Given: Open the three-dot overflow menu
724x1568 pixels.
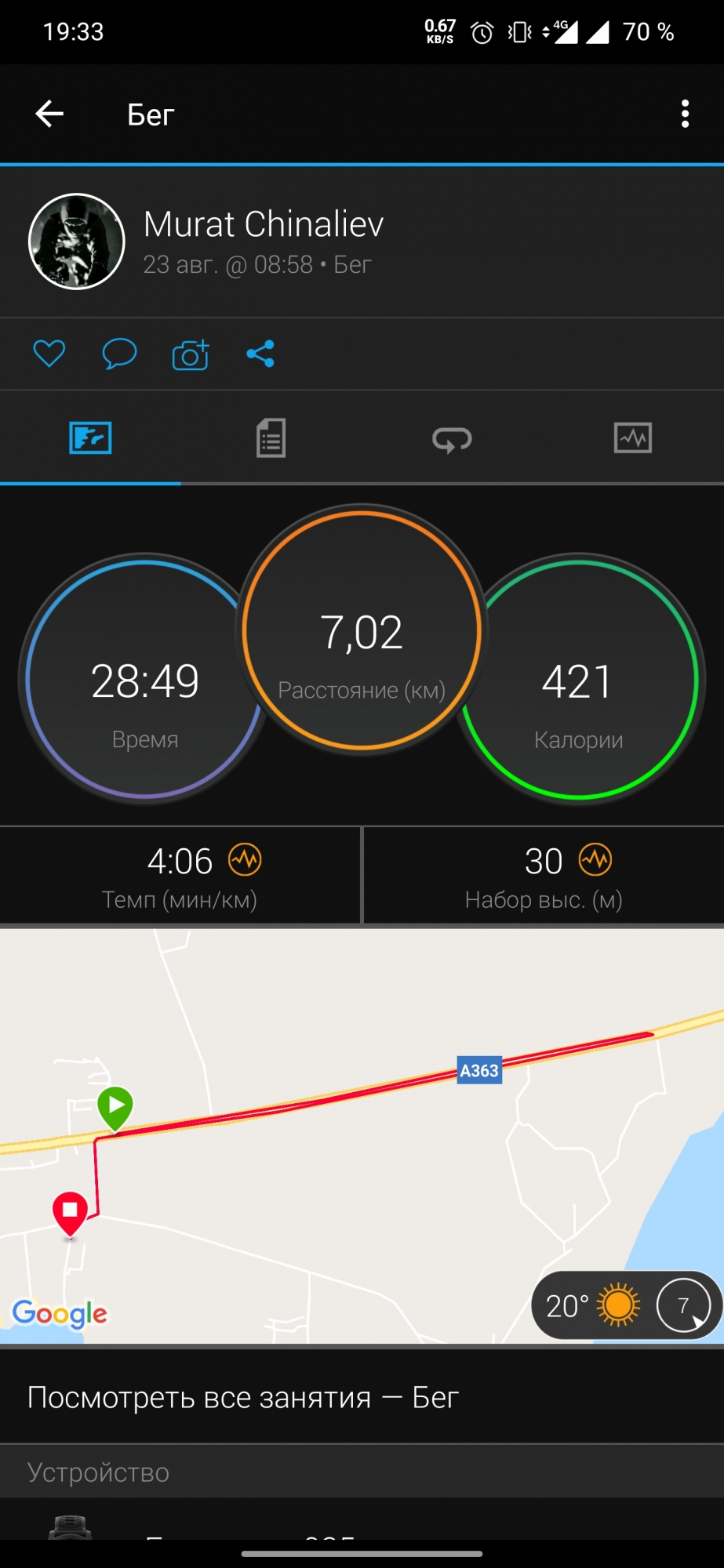Looking at the screenshot, I should pos(685,114).
